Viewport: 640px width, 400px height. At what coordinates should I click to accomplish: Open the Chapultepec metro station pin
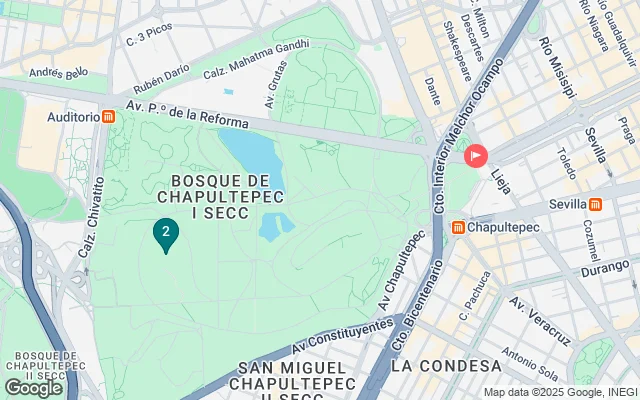coord(459,228)
